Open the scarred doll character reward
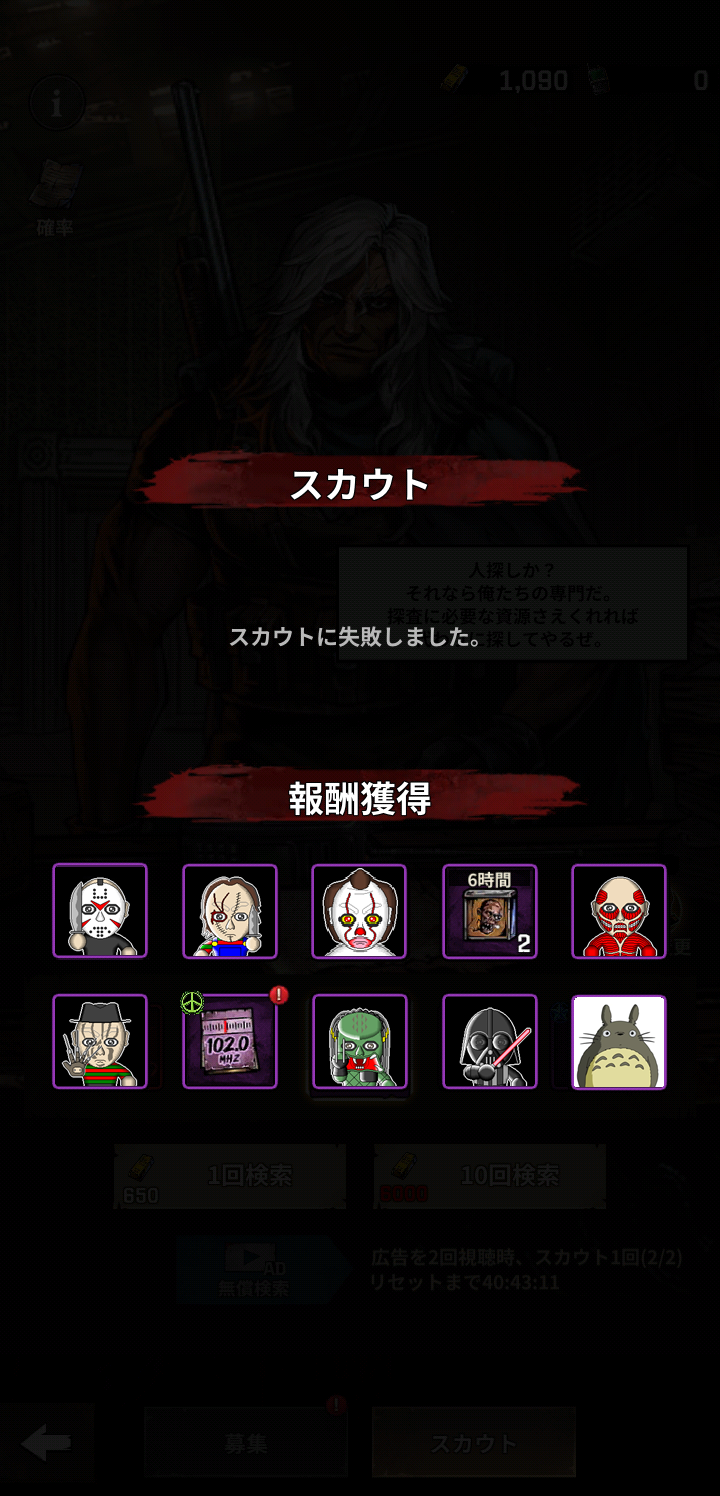Viewport: 720px width, 1496px height. click(x=230, y=911)
